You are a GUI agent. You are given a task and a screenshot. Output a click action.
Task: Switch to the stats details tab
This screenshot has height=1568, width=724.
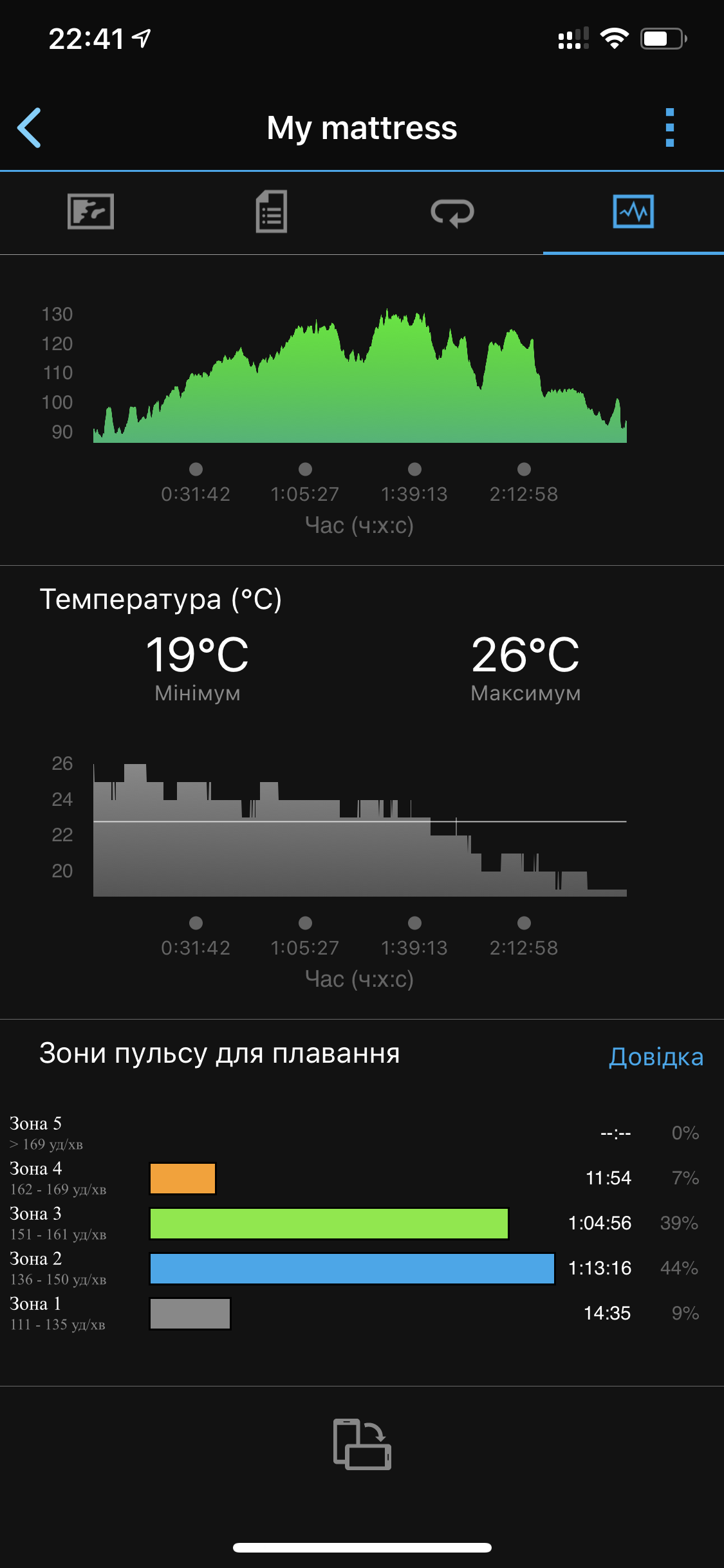tap(272, 211)
